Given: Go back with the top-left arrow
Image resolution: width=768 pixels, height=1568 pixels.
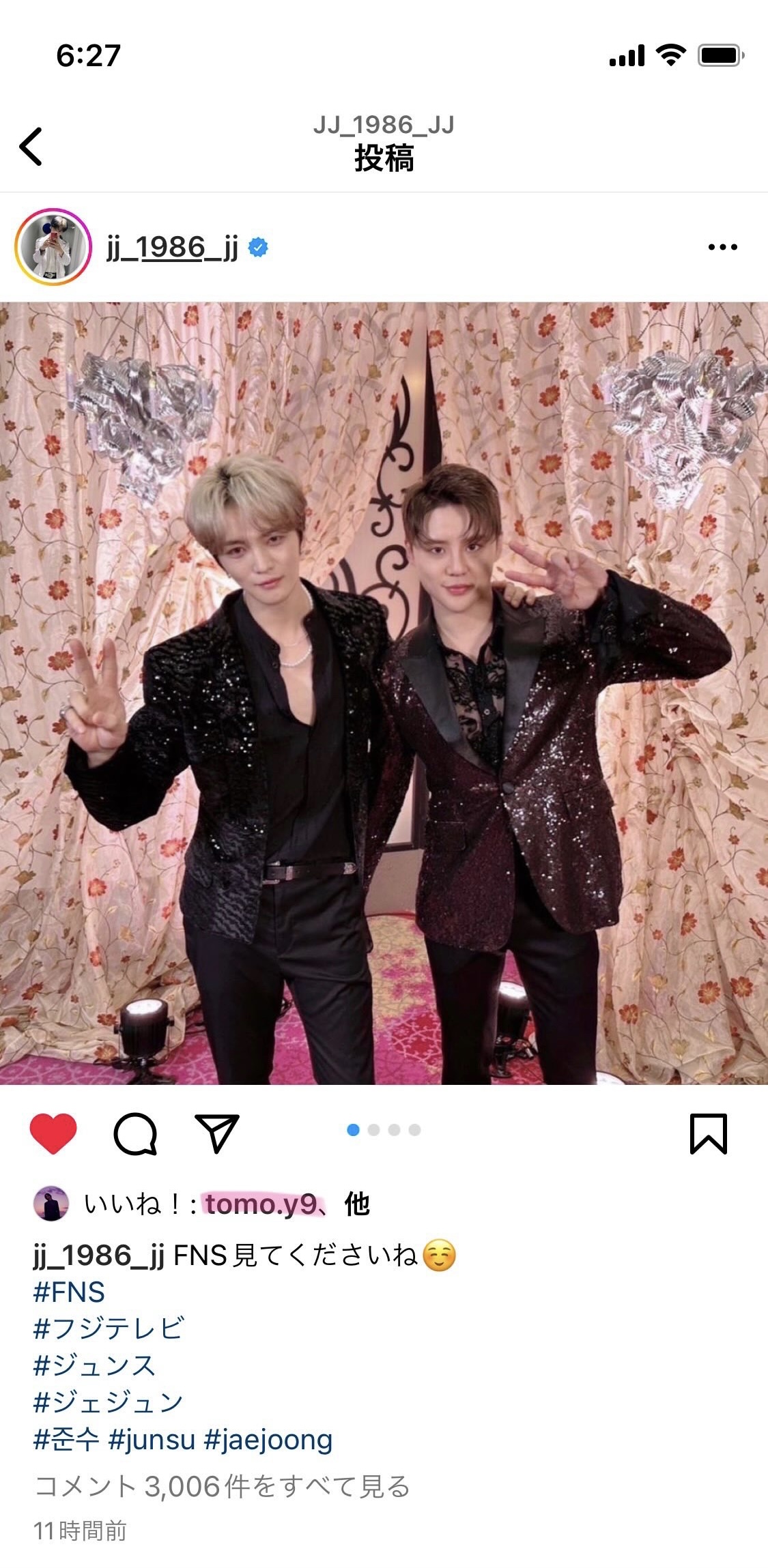Looking at the screenshot, I should (31, 146).
